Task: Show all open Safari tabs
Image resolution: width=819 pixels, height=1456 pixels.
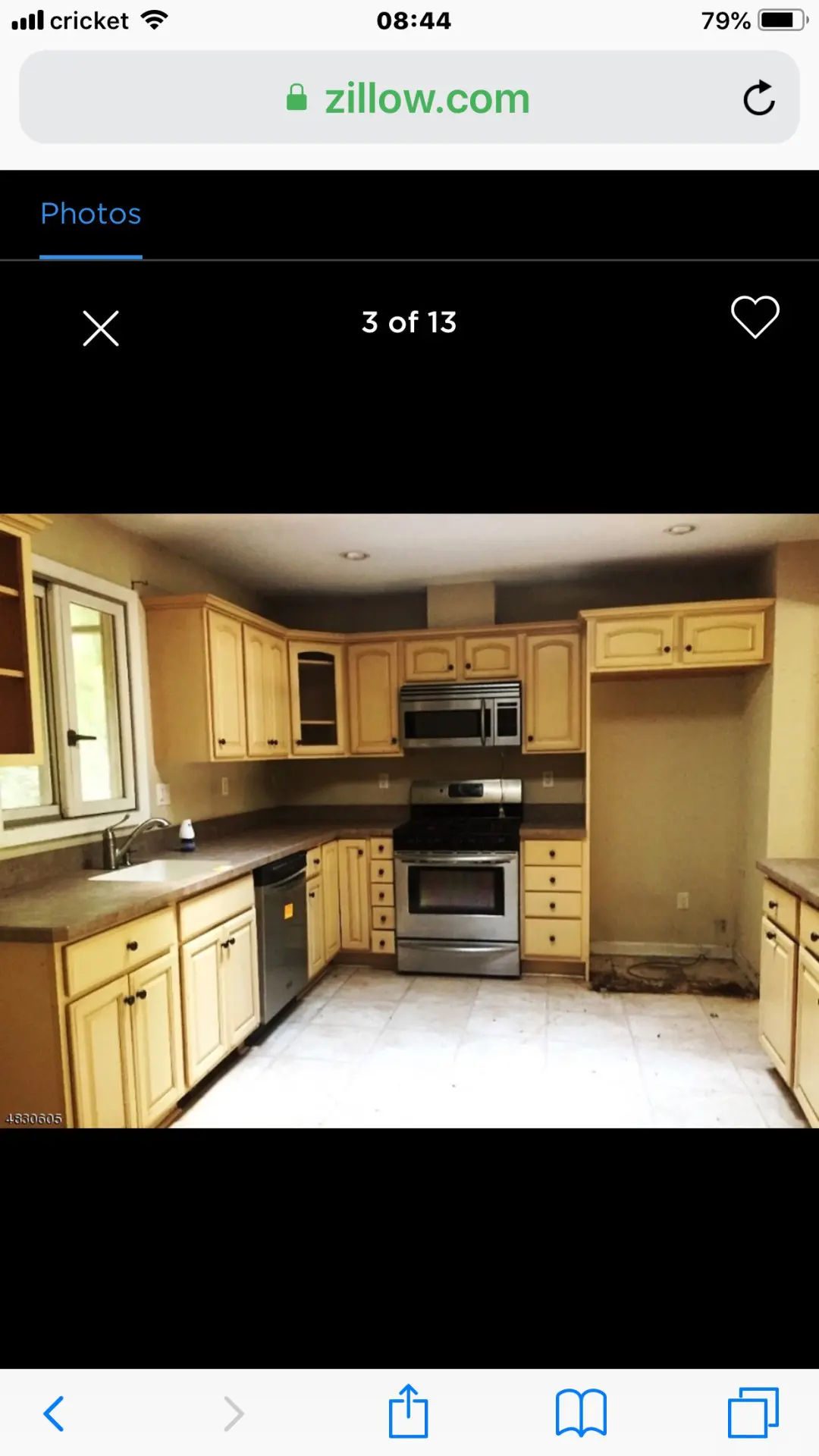Action: 753,1413
